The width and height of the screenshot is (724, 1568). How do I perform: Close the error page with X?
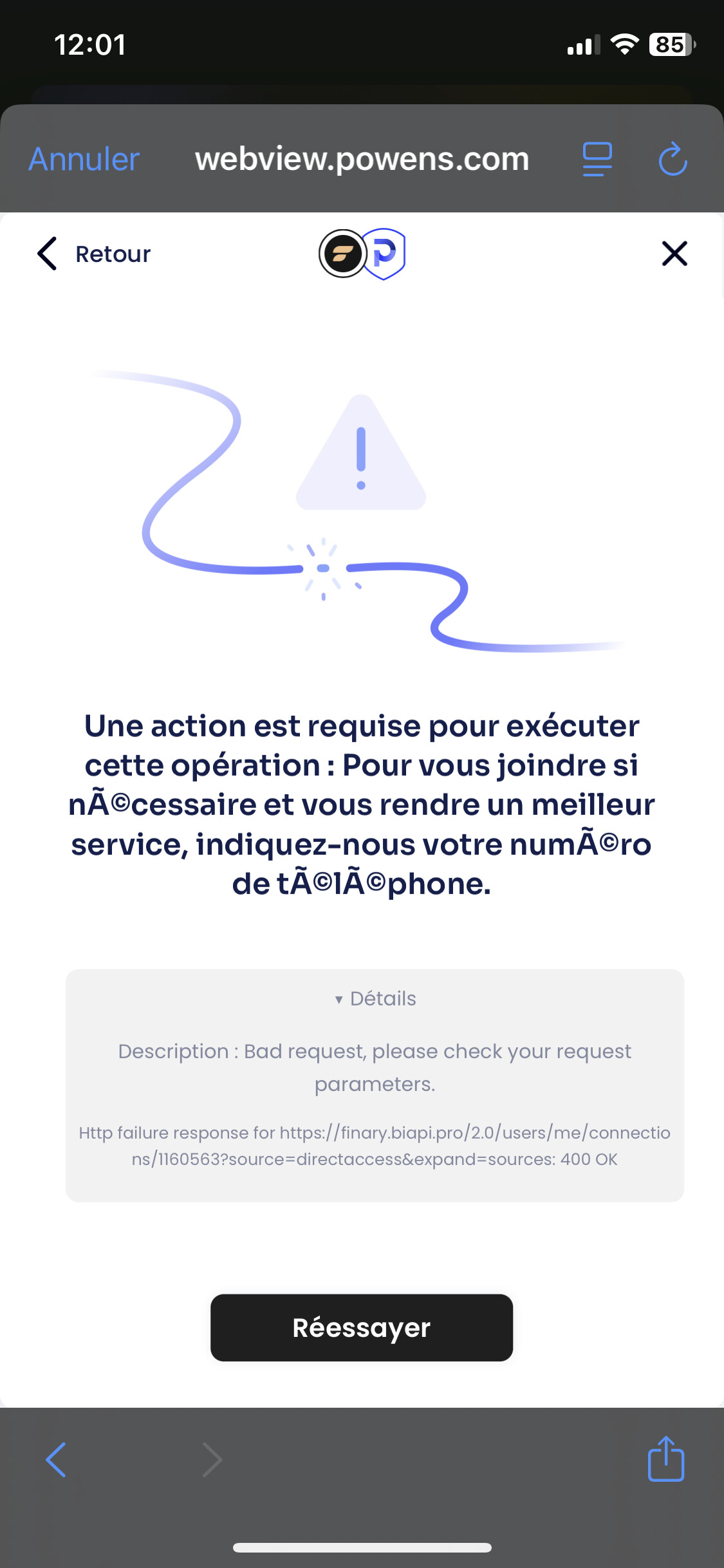674,254
